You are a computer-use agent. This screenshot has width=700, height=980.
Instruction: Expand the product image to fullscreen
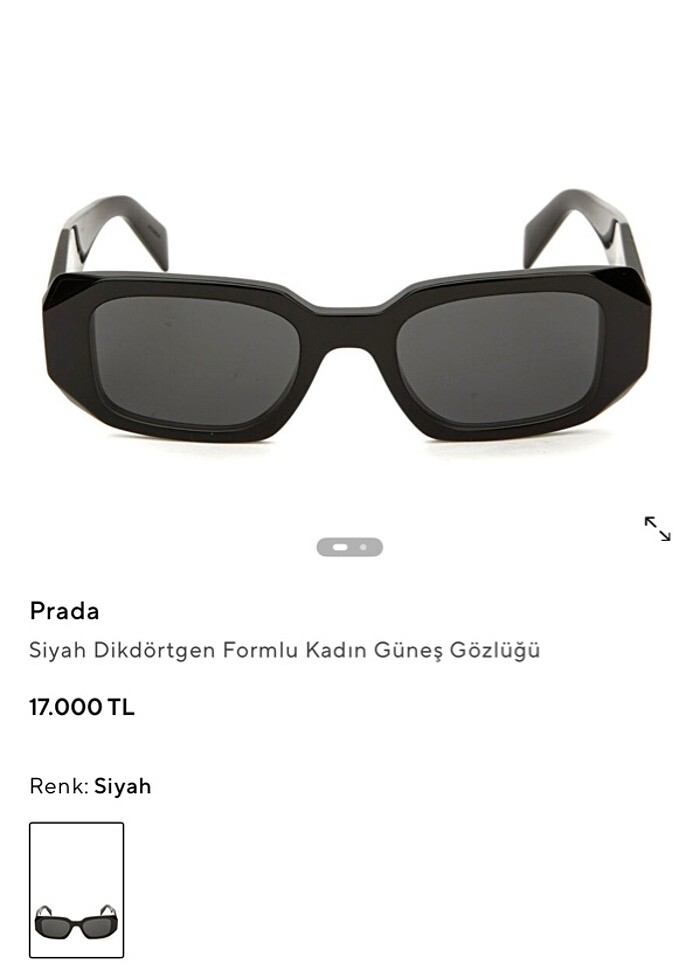[657, 528]
